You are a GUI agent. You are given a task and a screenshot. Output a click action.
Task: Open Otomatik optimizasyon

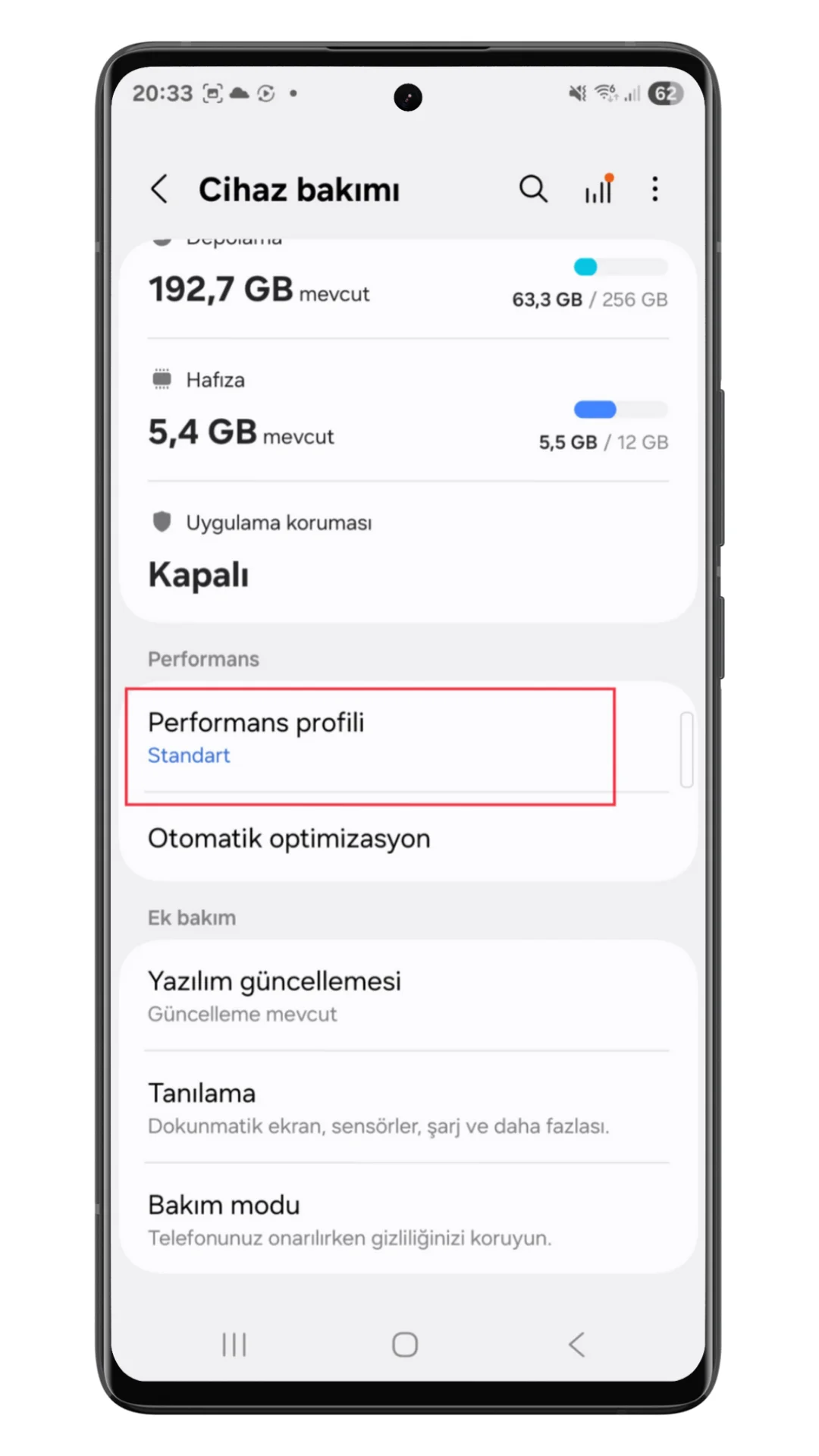408,839
